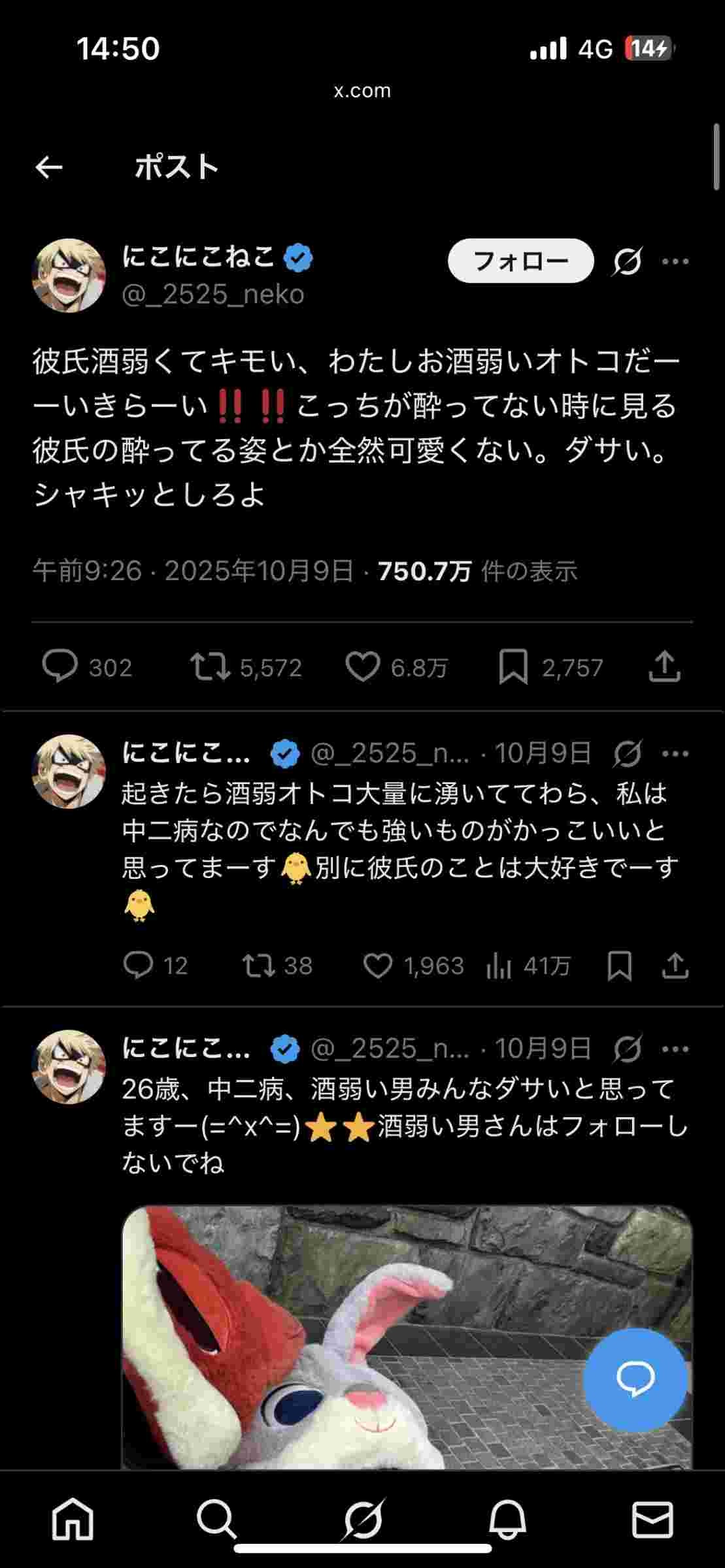Reply to the post with 12 comments
725x1568 pixels.
[138, 966]
